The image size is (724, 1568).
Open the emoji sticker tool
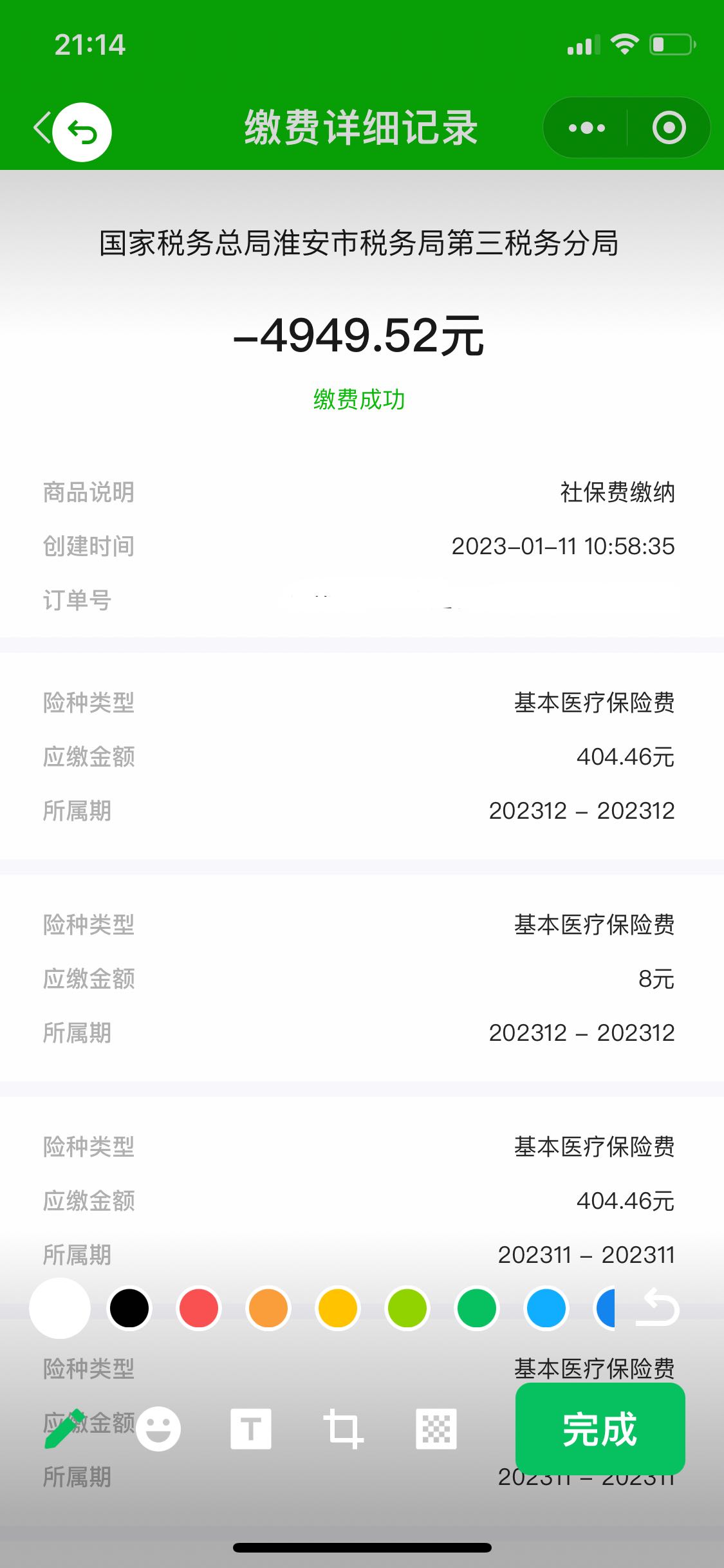(158, 1429)
